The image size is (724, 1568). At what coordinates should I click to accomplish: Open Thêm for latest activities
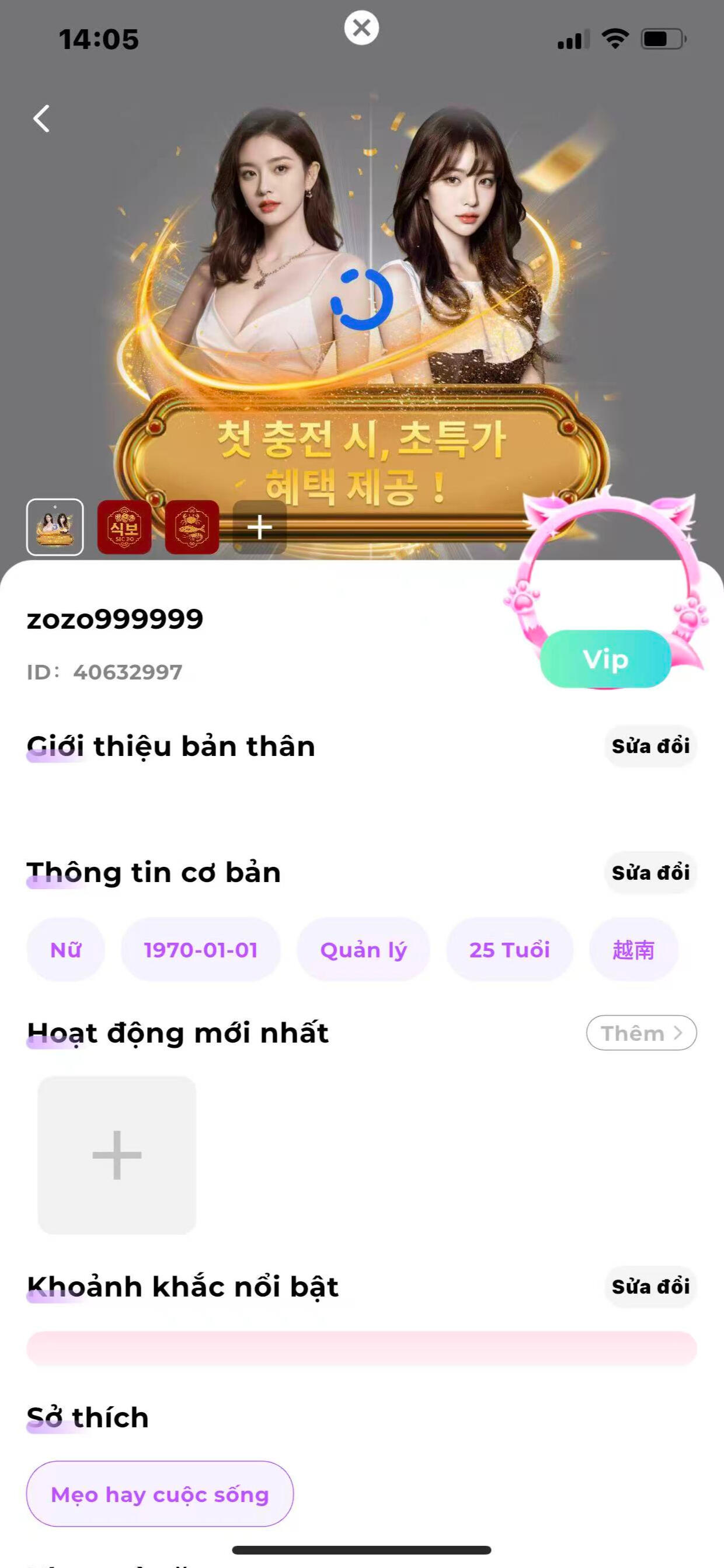pyautogui.click(x=641, y=1033)
